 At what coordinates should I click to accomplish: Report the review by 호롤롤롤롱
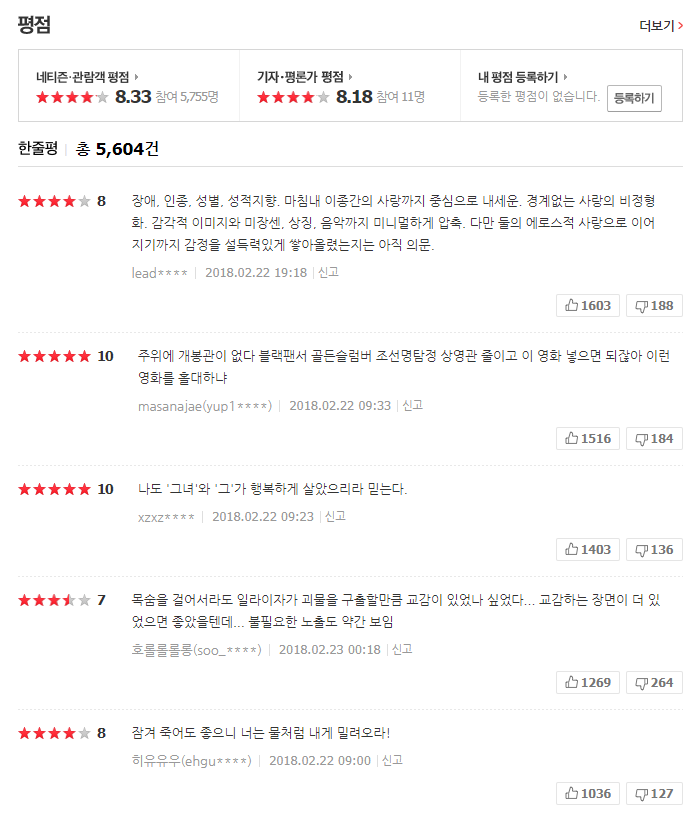(402, 649)
